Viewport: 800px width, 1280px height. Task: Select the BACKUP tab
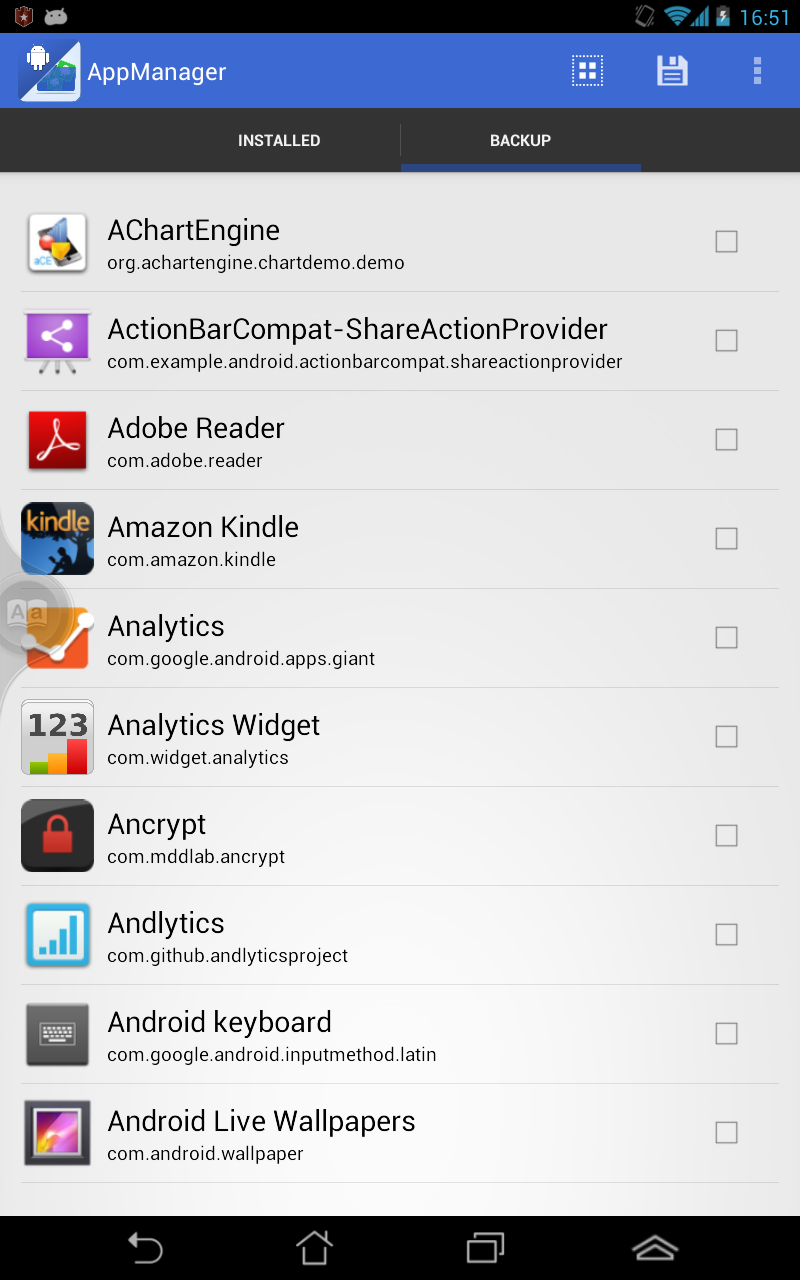click(520, 140)
